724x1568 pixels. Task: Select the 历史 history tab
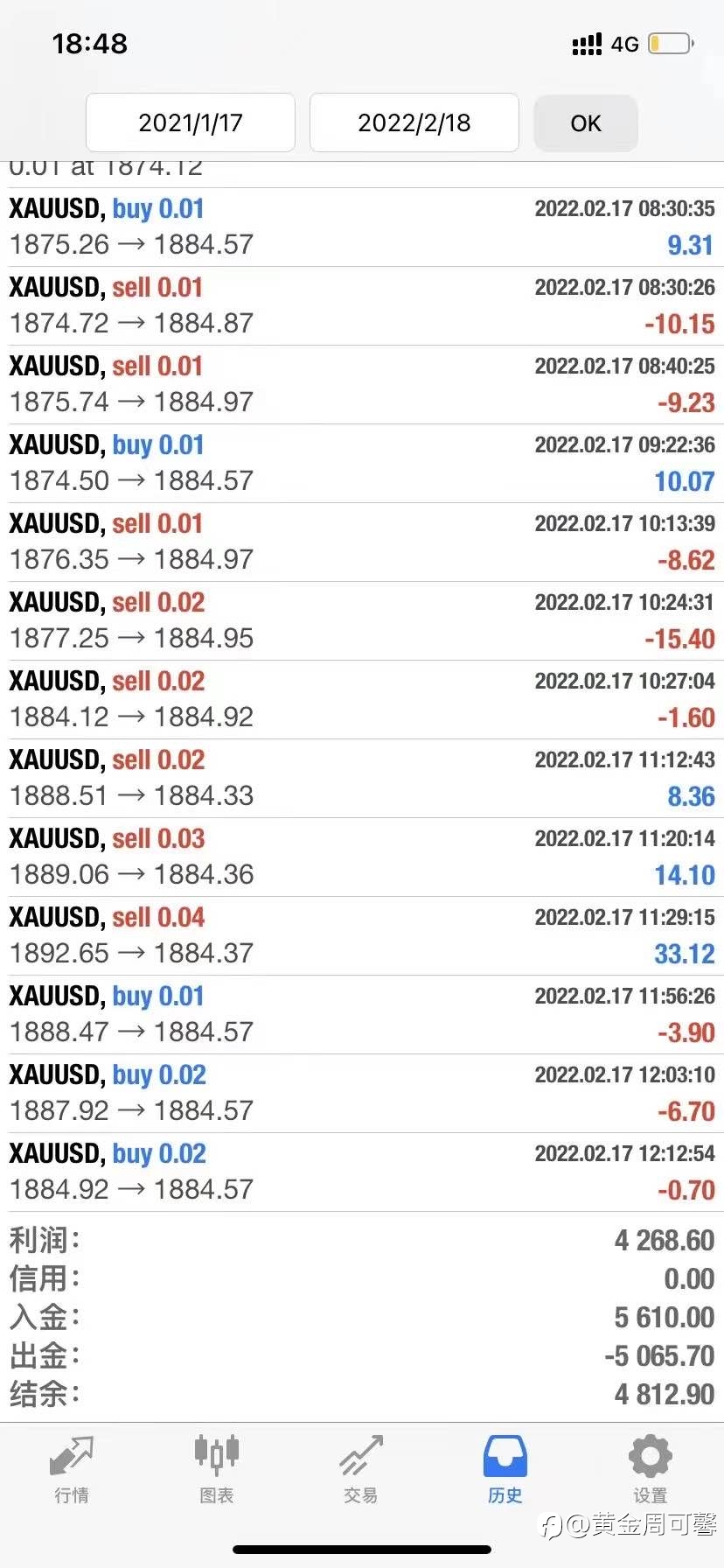(505, 1470)
